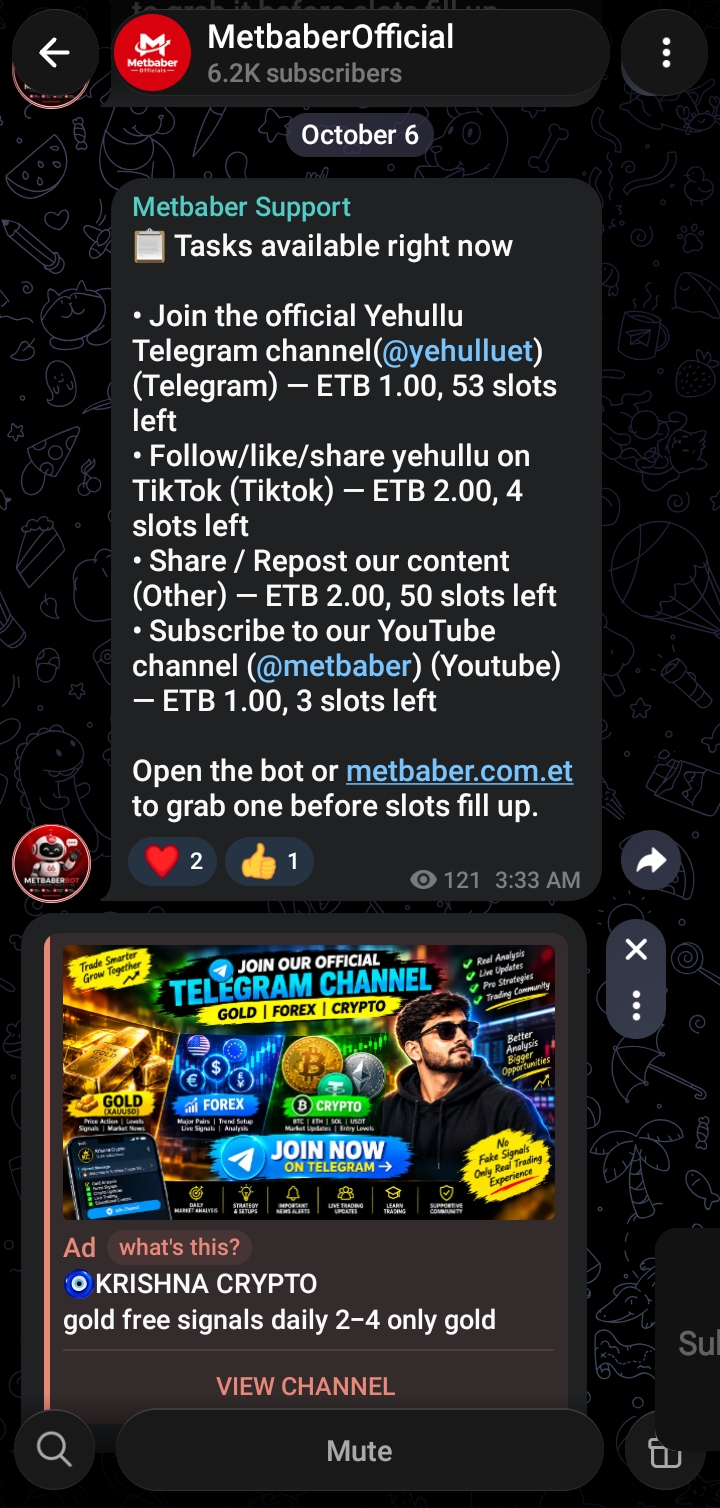Viewport: 720px width, 1508px height.
Task: Dismiss the sponsored ad
Action: pos(636,949)
